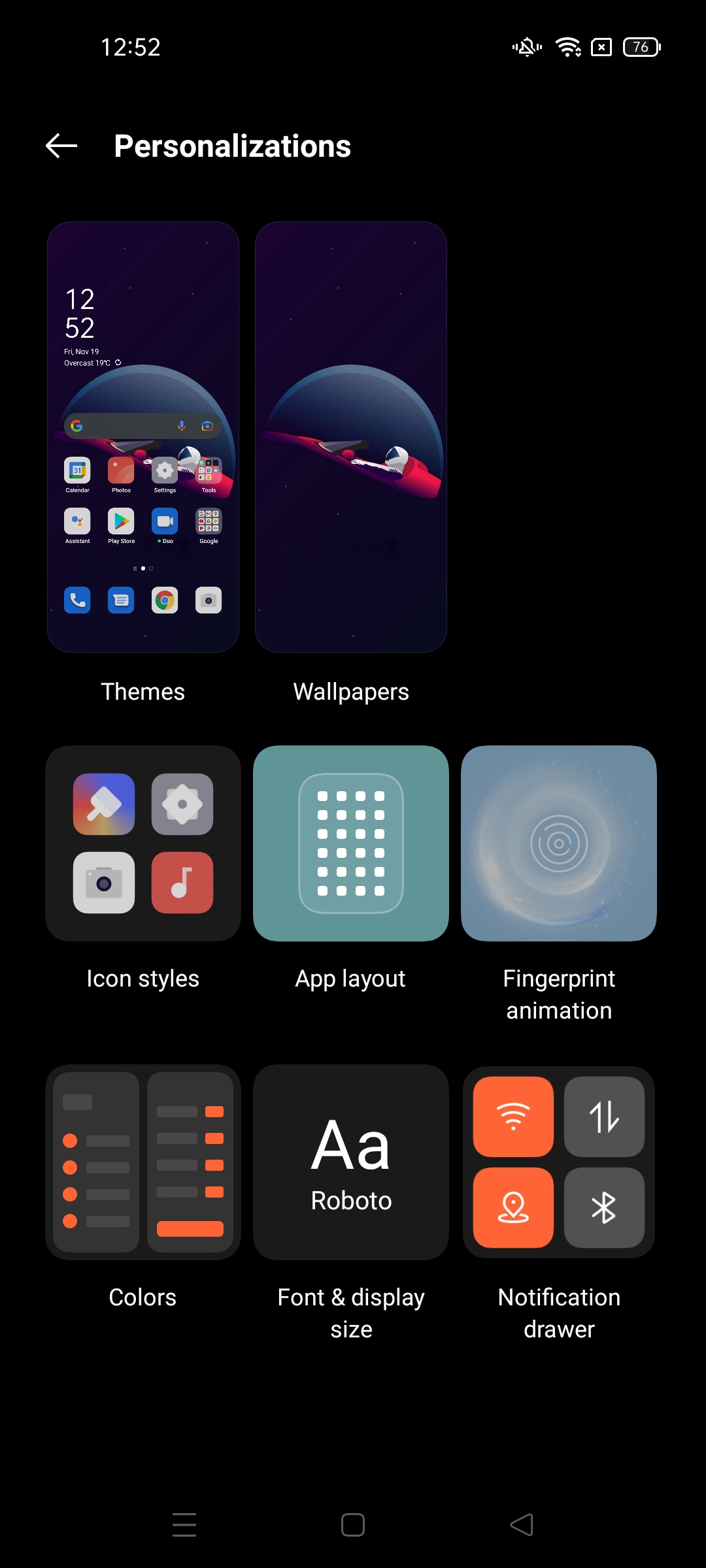Image resolution: width=706 pixels, height=1568 pixels.
Task: Open Notification drawer settings
Action: [x=559, y=1162]
